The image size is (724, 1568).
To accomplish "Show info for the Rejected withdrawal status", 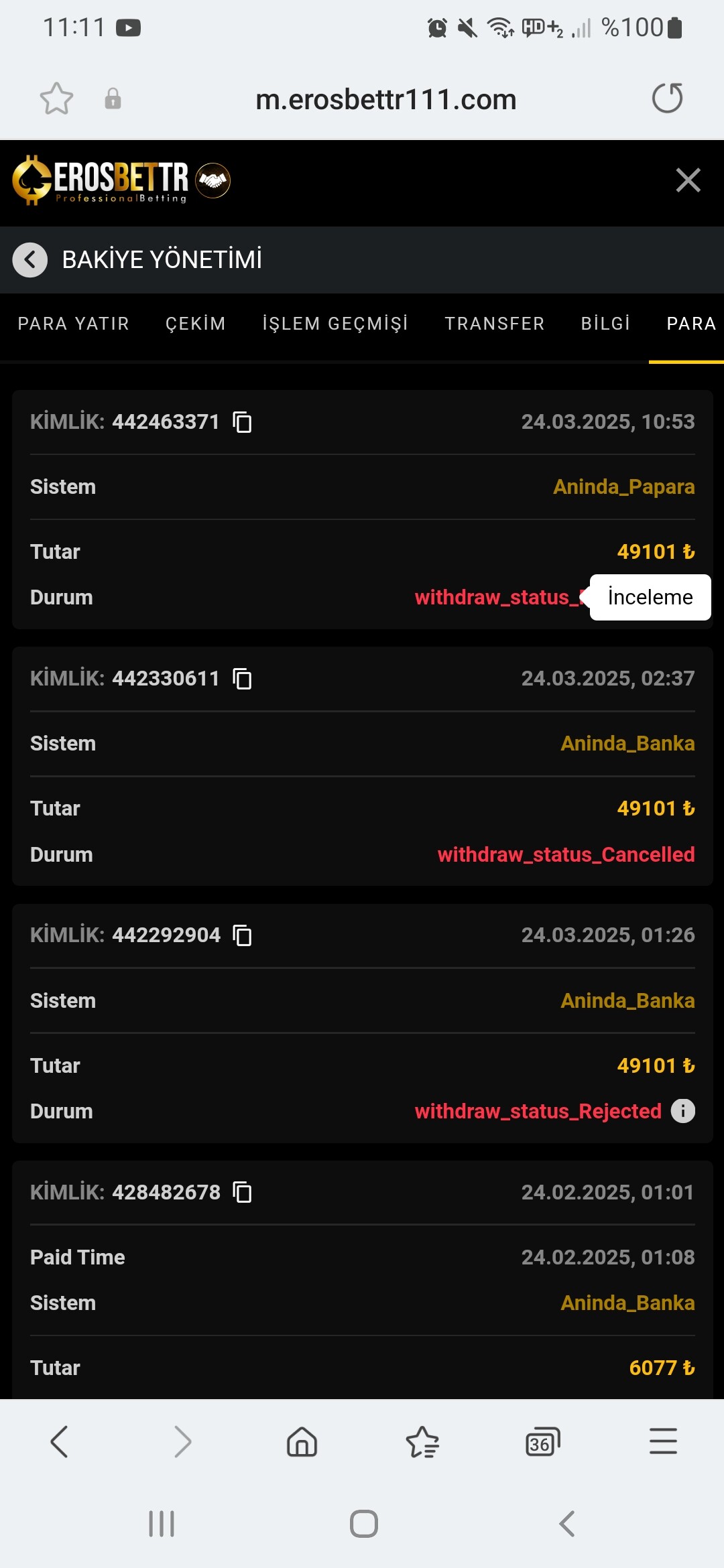I will click(683, 1111).
